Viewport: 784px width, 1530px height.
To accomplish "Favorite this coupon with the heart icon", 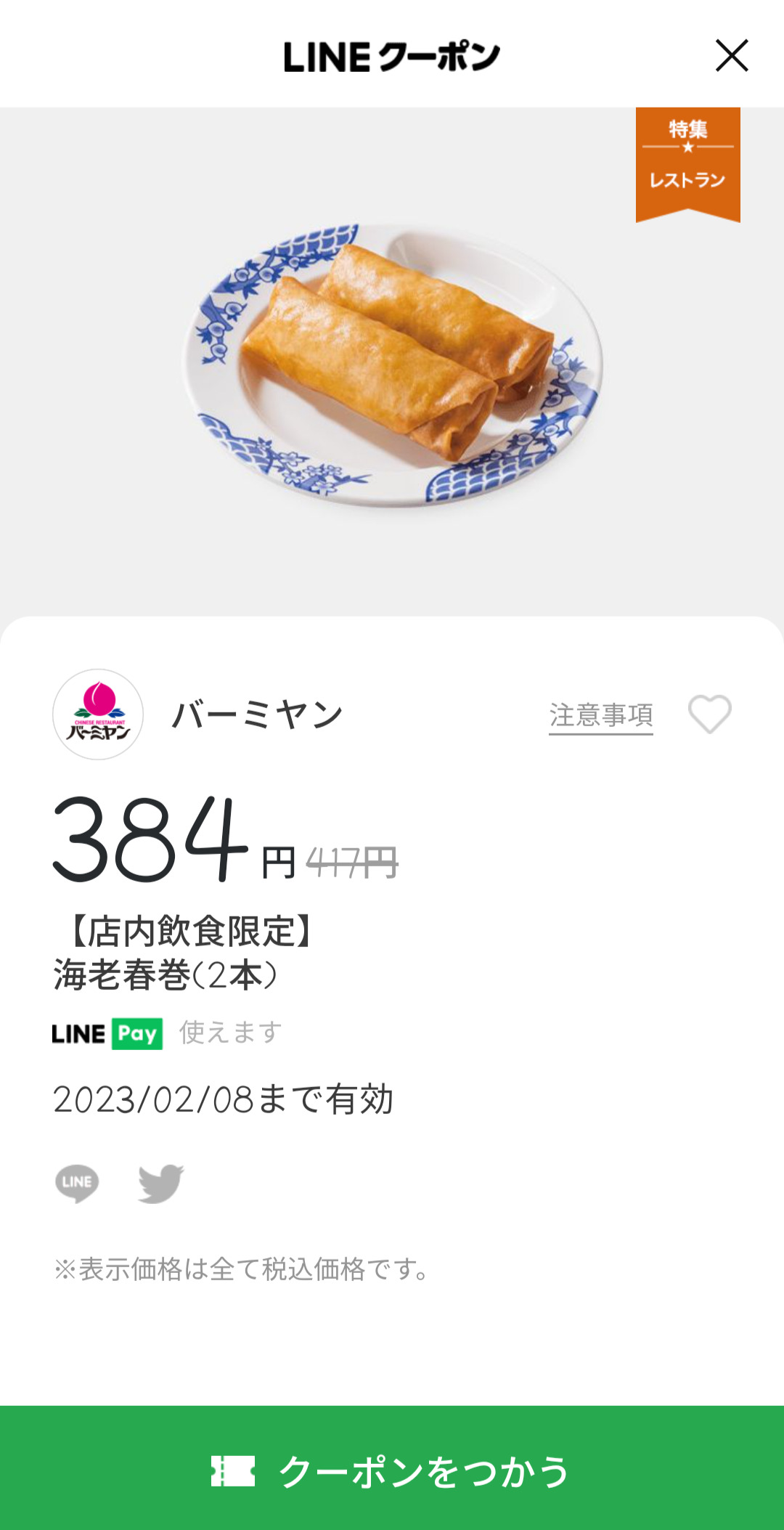I will (x=709, y=715).
